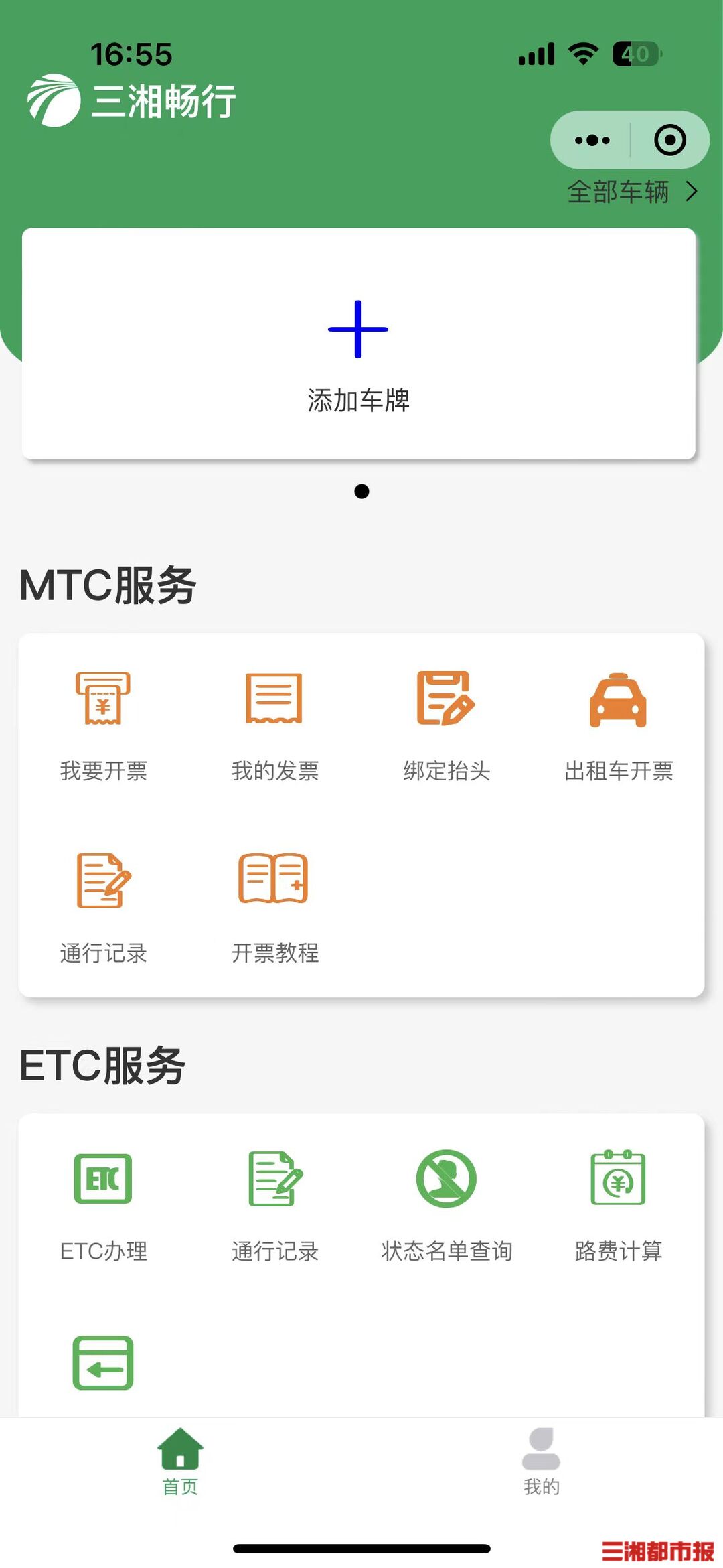Close the mini program via circle icon

point(669,140)
